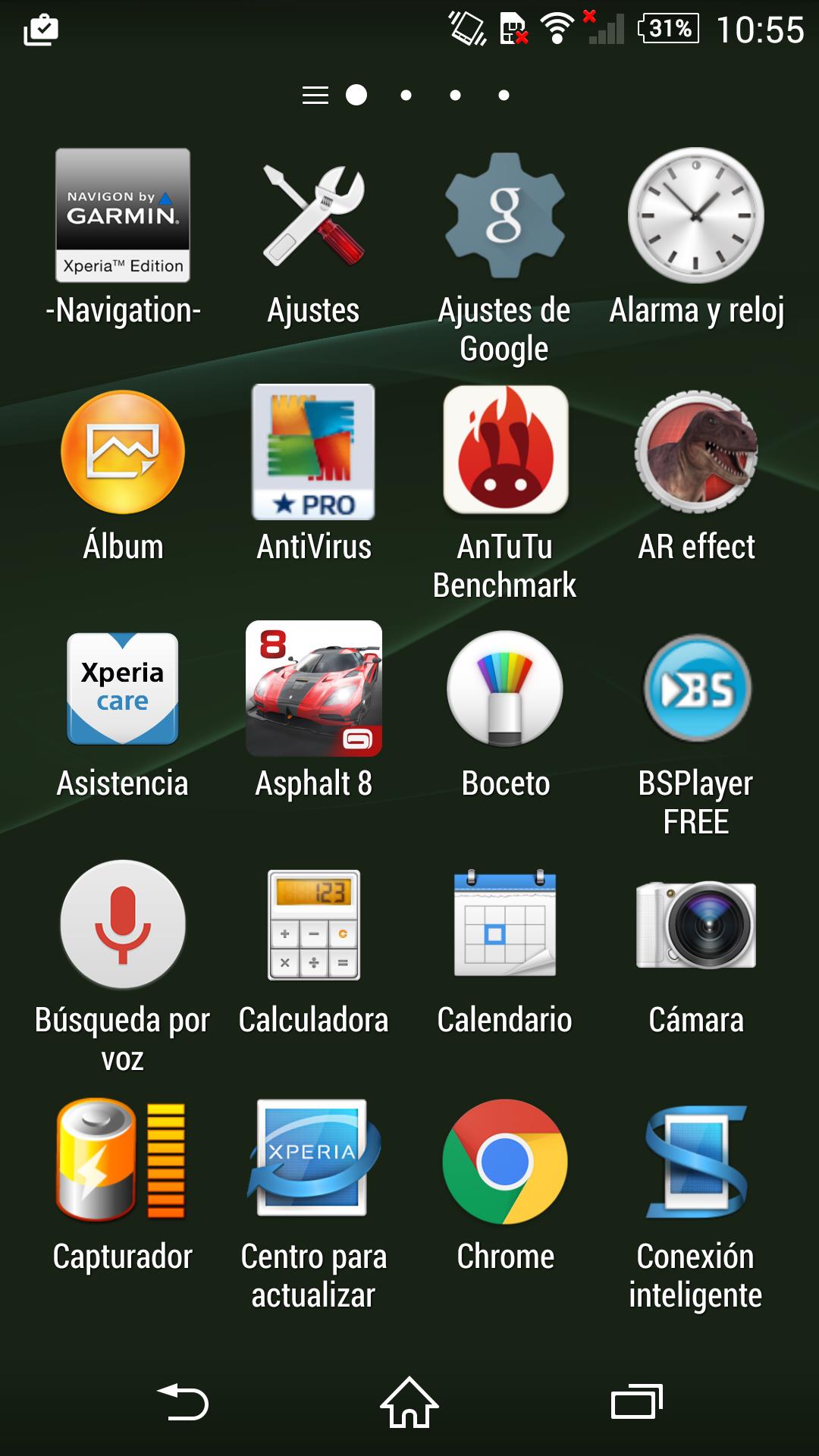Open the Chrome browser
This screenshot has width=819, height=1456.
pyautogui.click(x=505, y=1163)
